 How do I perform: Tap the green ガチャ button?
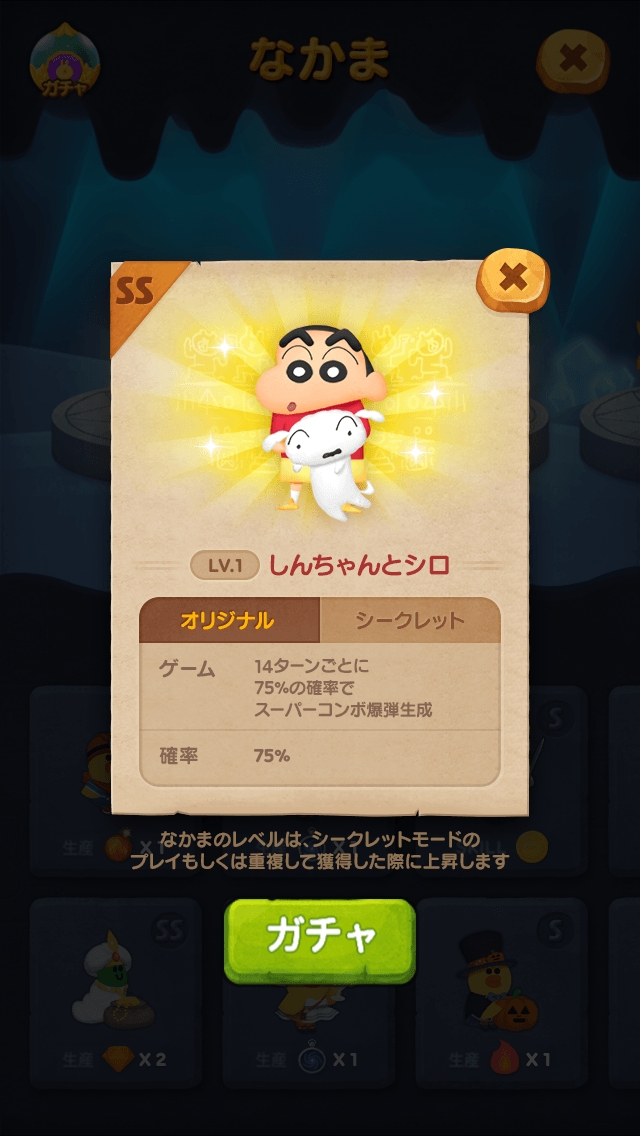(319, 938)
